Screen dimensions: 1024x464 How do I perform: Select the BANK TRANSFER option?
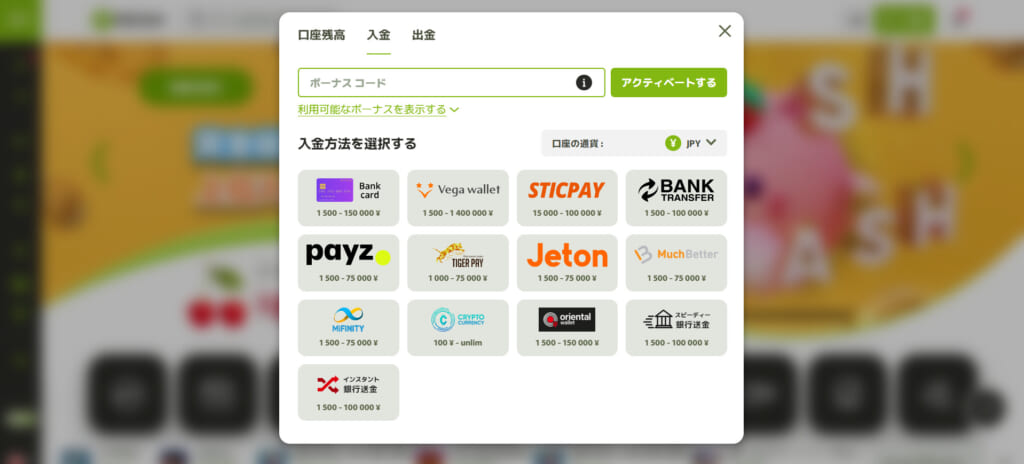pyautogui.click(x=676, y=197)
